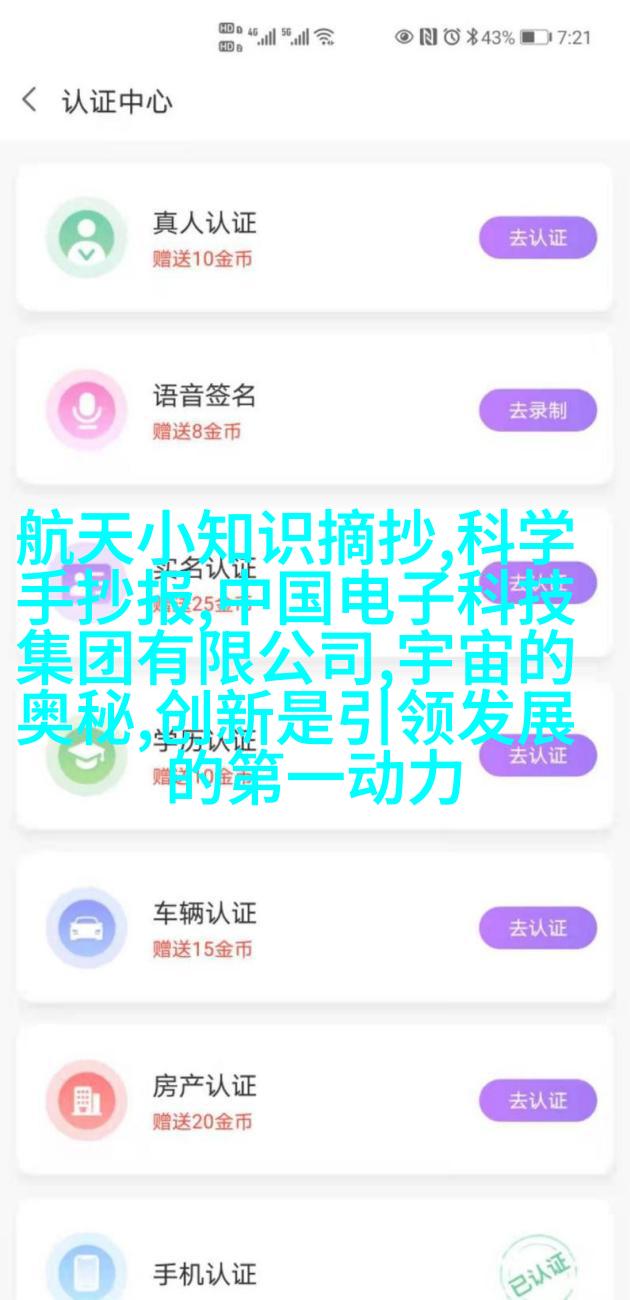
Task: Open the 真人认证 row
Action: (205, 223)
